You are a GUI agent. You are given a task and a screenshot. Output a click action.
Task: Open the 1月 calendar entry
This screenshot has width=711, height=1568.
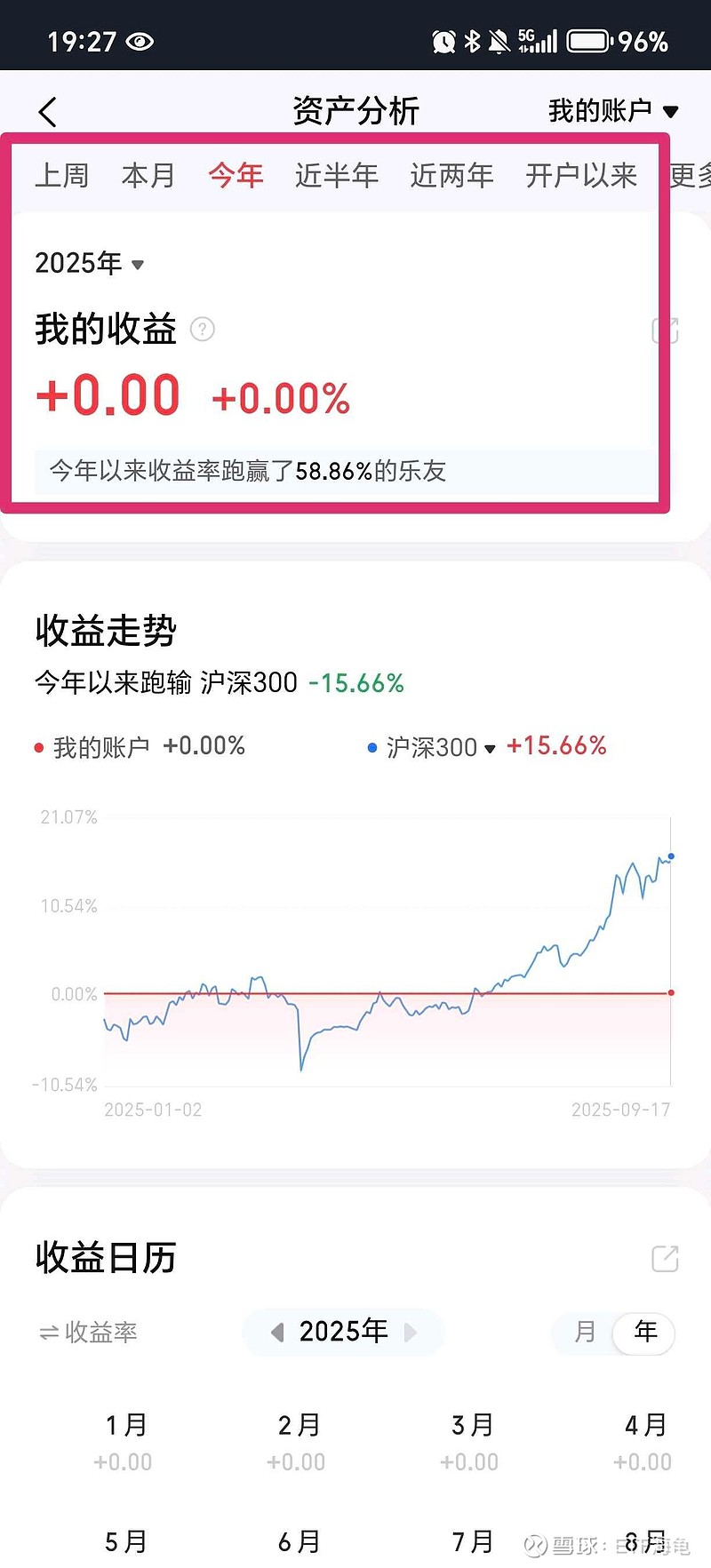pyautogui.click(x=124, y=1442)
